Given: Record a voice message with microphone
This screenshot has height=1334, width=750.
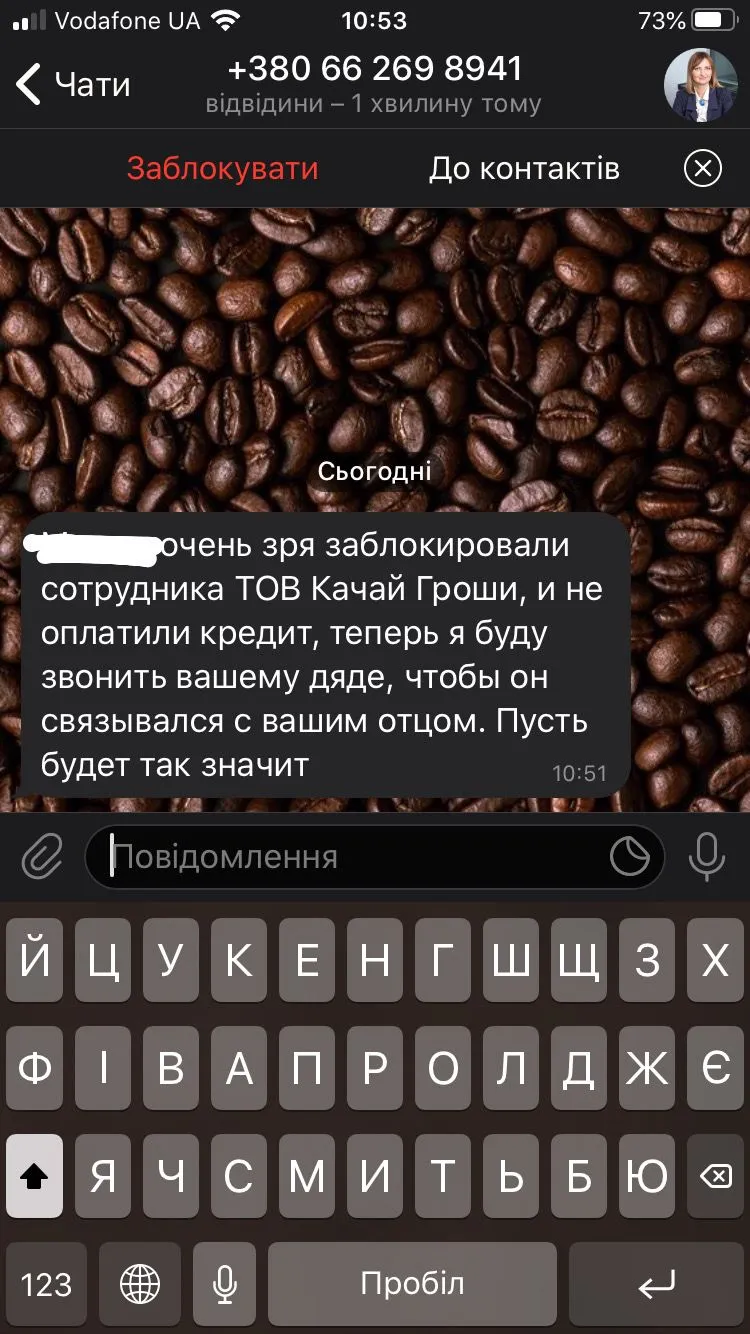Looking at the screenshot, I should (x=707, y=857).
